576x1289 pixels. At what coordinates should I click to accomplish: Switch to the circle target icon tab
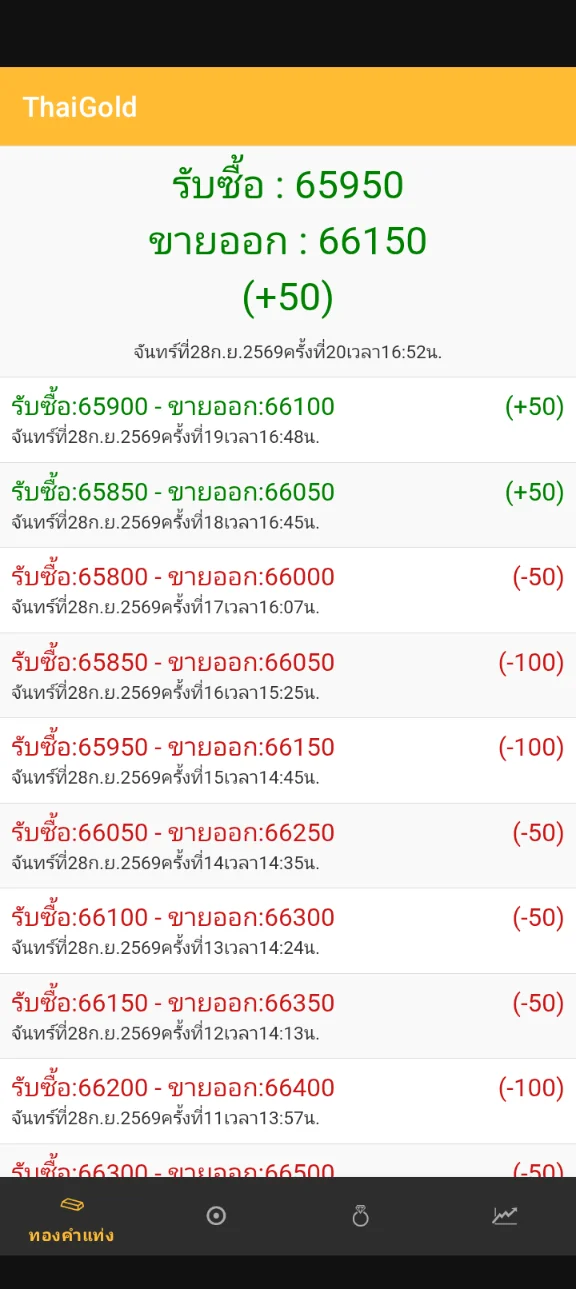coord(216,1216)
